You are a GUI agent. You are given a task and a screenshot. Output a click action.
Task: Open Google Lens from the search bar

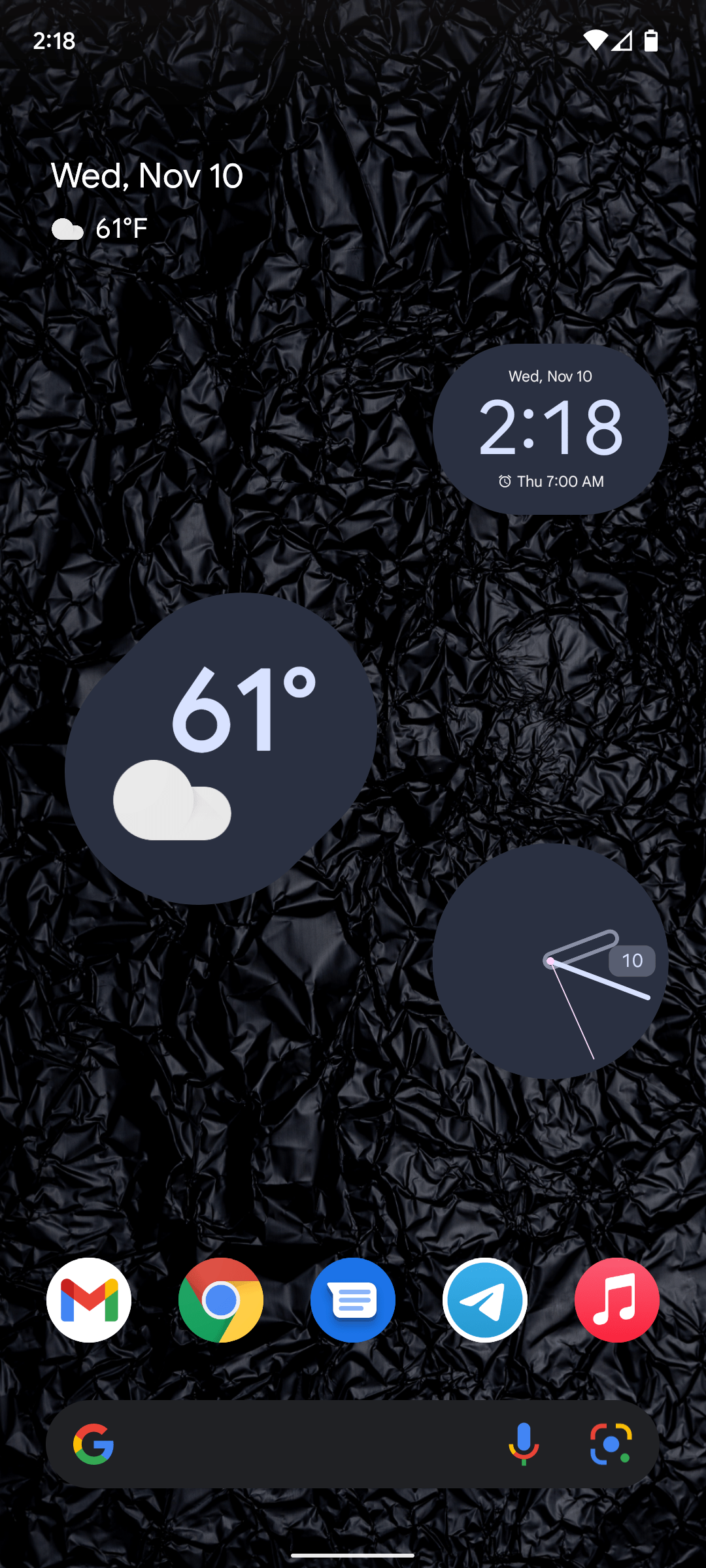[x=609, y=1444]
